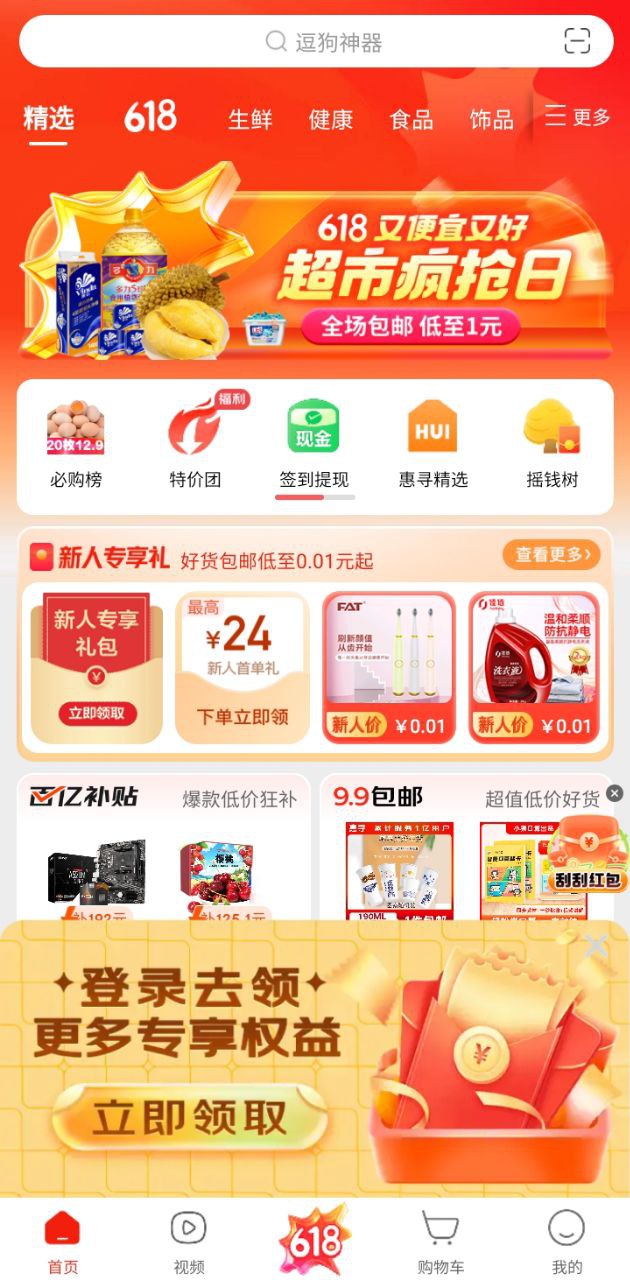Image resolution: width=630 pixels, height=1280 pixels.
Task: Switch to the 生鲜 tab
Action: click(x=250, y=119)
